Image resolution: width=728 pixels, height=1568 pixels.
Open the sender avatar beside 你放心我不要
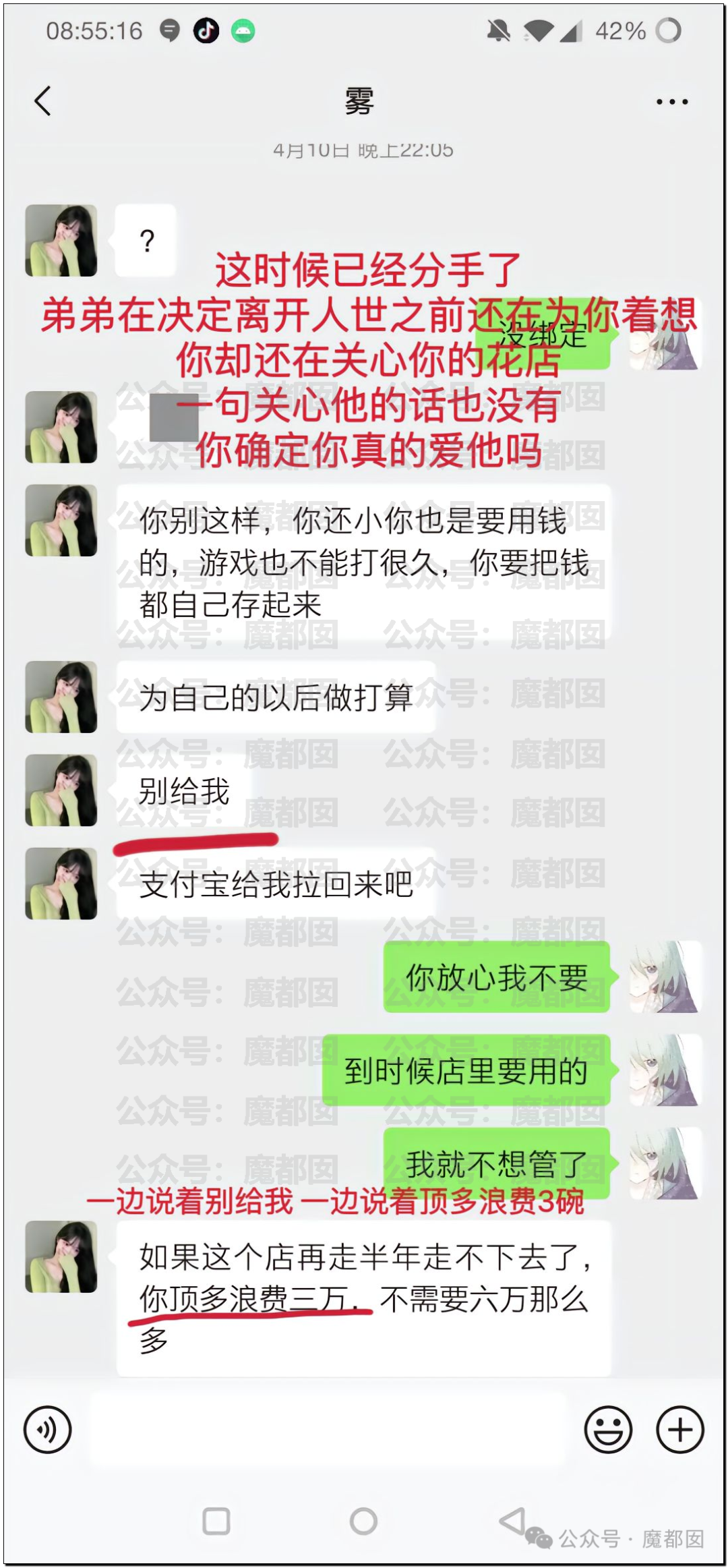(x=665, y=977)
